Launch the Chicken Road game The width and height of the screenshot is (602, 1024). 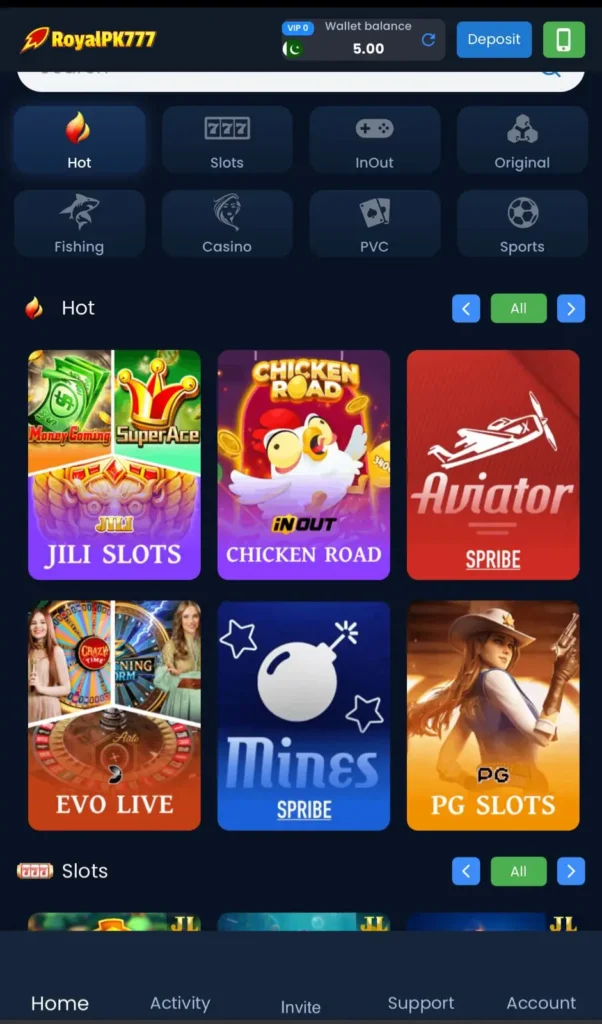[x=303, y=465]
